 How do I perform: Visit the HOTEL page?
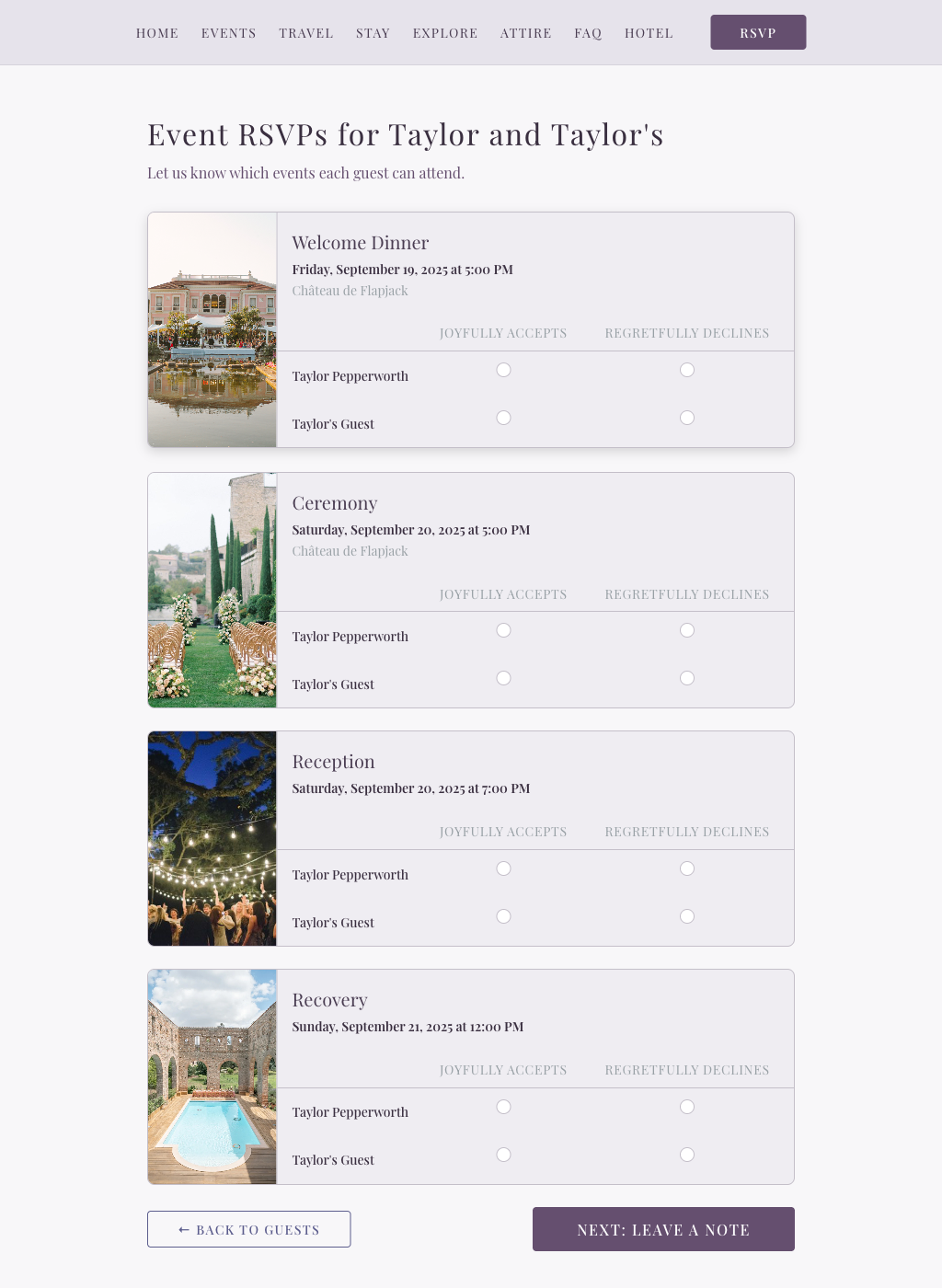tap(649, 33)
